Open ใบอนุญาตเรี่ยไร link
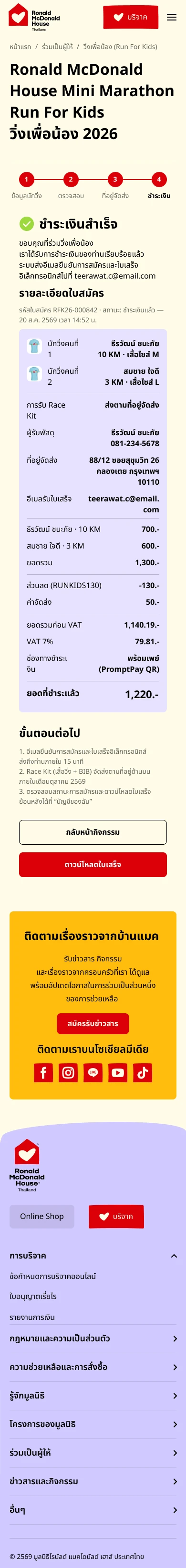Image resolution: width=186 pixels, height=1568 pixels. pyautogui.click(x=33, y=1296)
